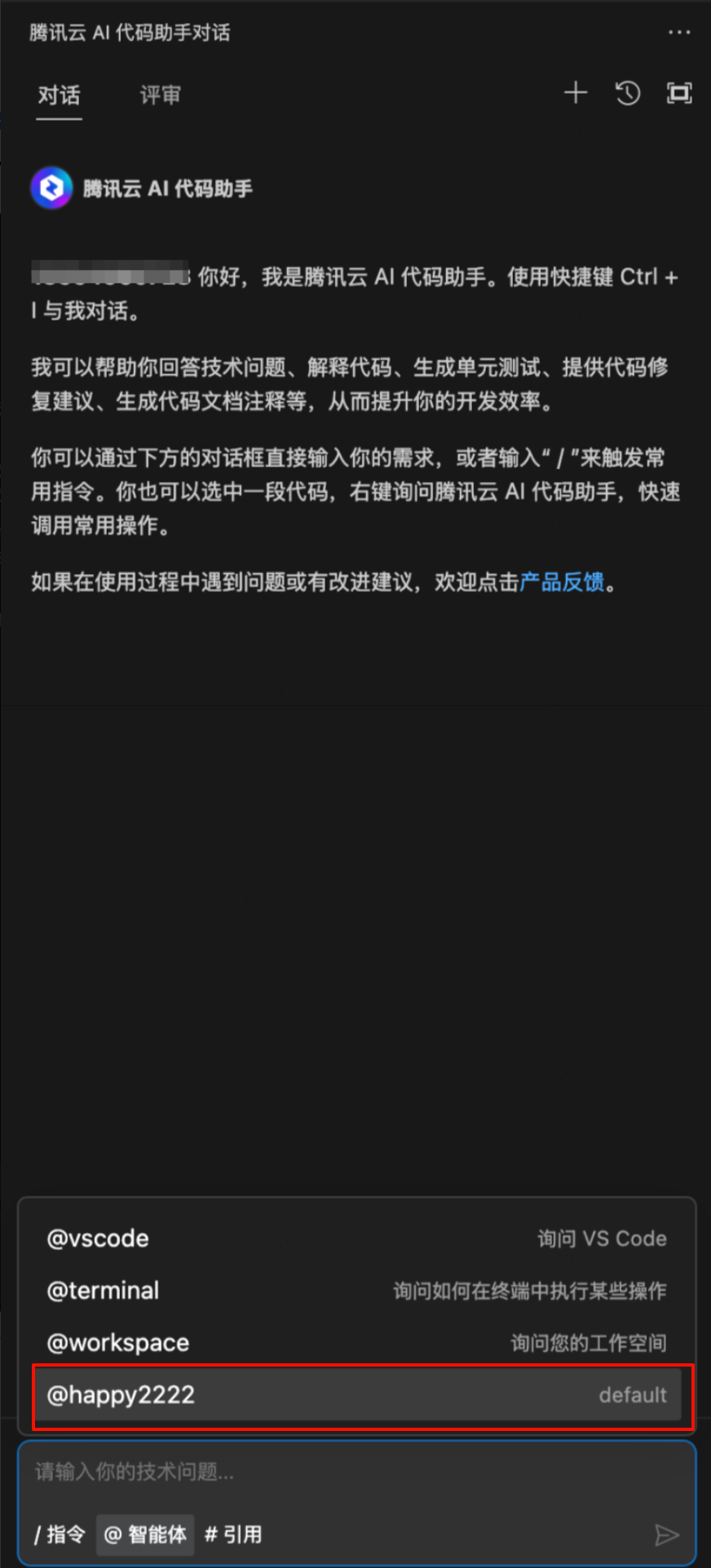This screenshot has height=1568, width=711.
Task: Start a new conversation with plus icon
Action: click(576, 93)
